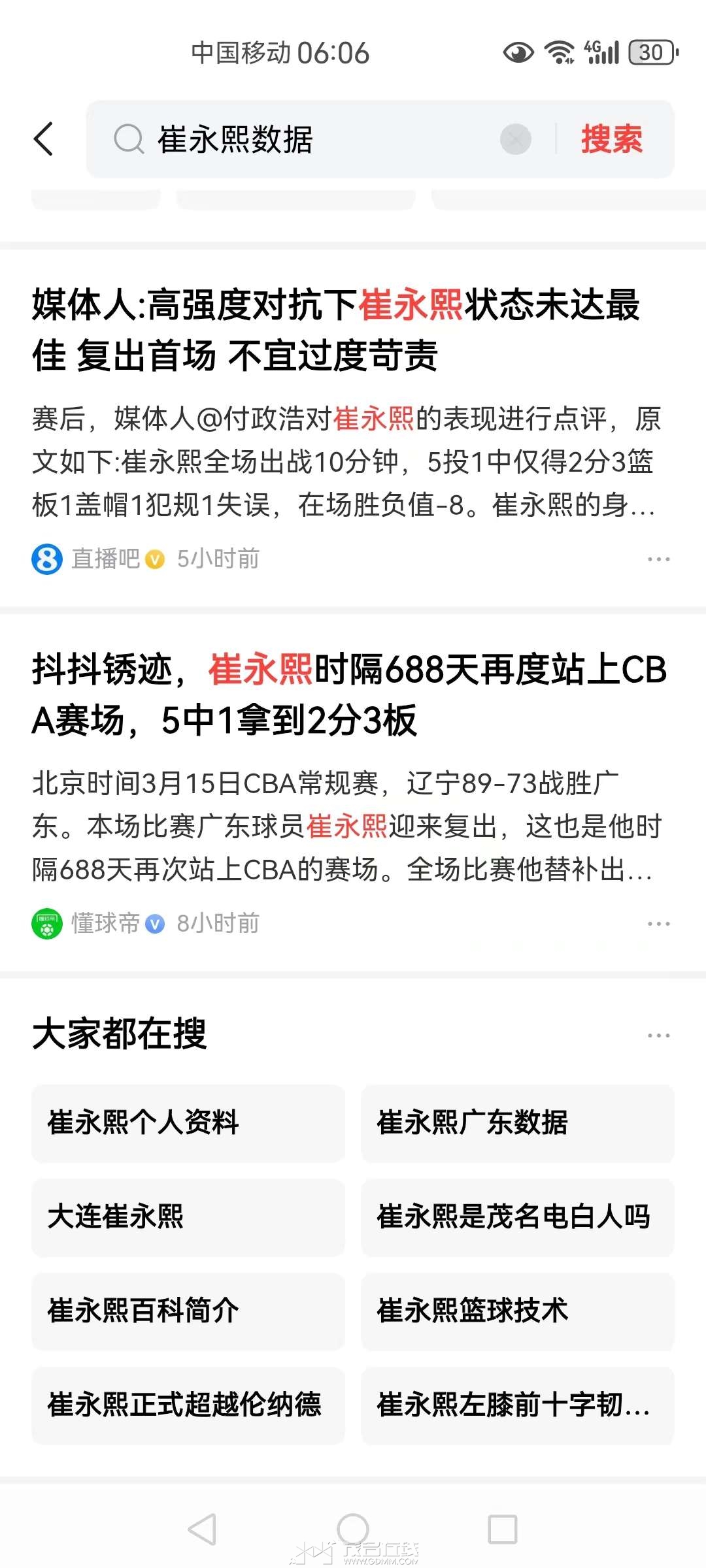Open the 懂球帝 article about 时隔688天
706x1568 pixels.
pyautogui.click(x=349, y=694)
